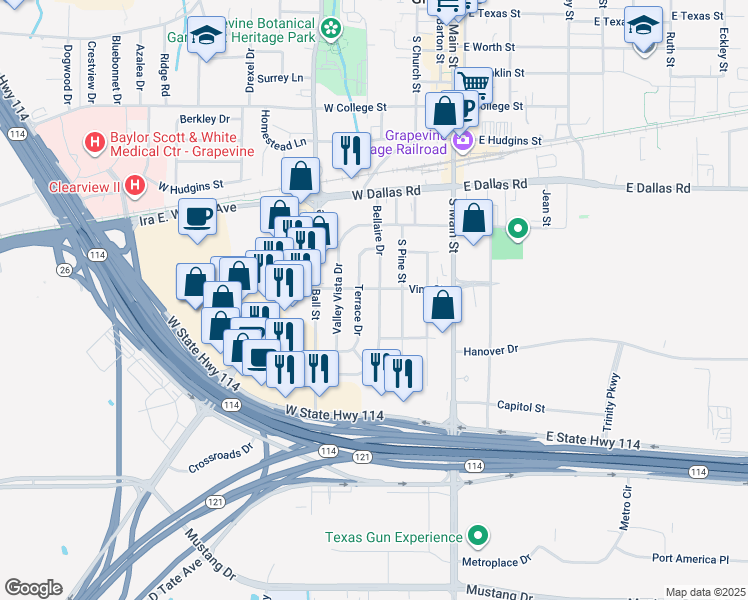The height and width of the screenshot is (600, 748).
Task: Select the shopping bag marker east of S Main St
Action: click(473, 220)
